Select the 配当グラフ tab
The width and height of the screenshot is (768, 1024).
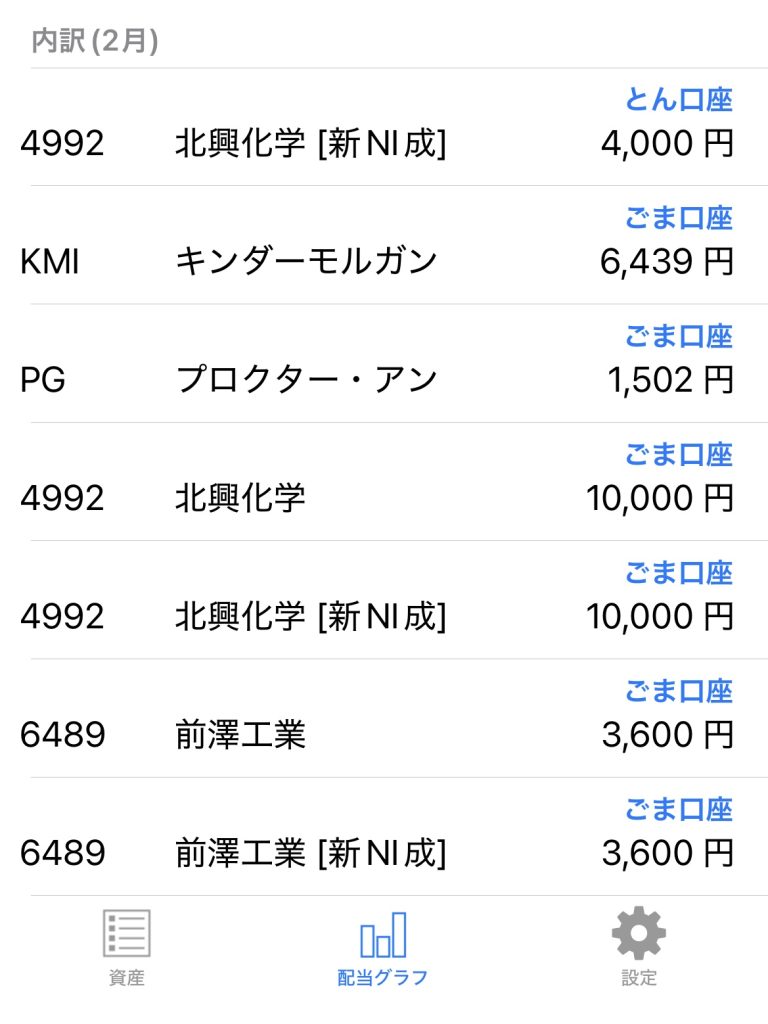click(383, 946)
